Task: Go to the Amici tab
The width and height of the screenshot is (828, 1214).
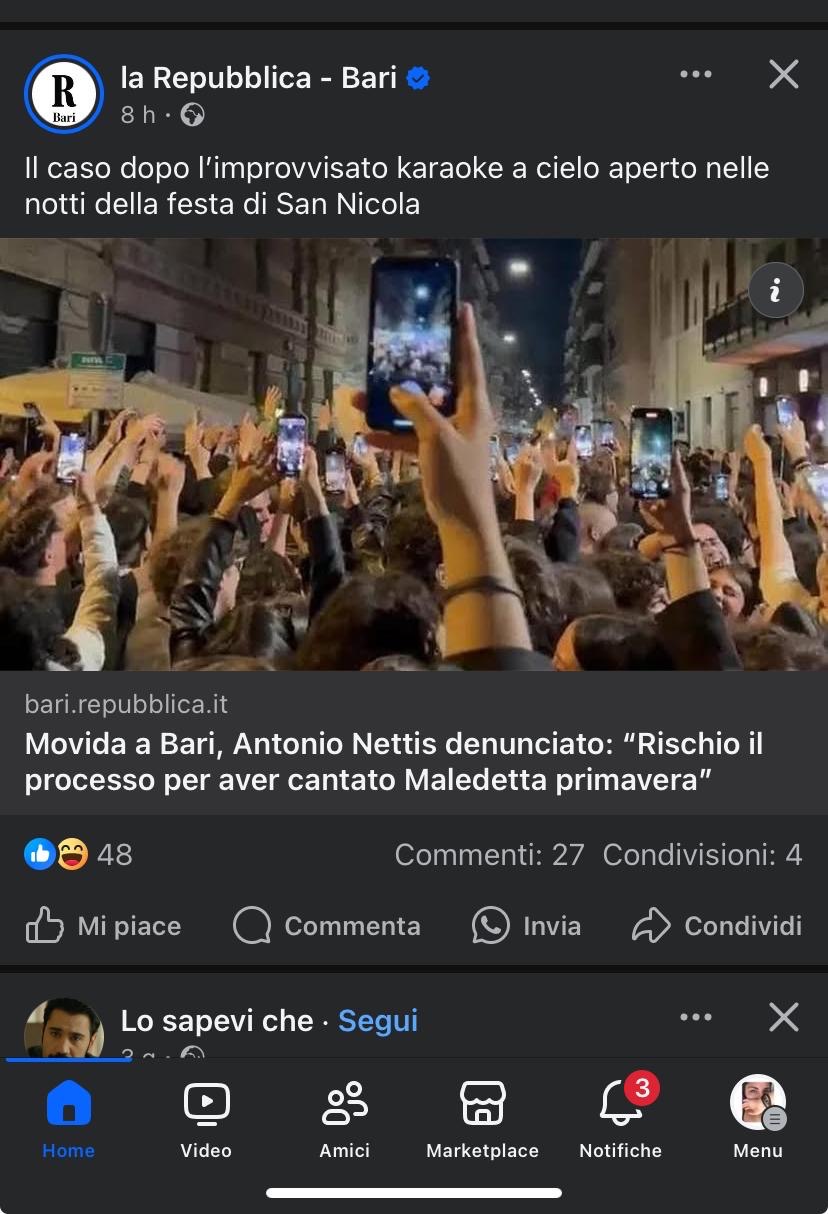Action: (344, 1121)
